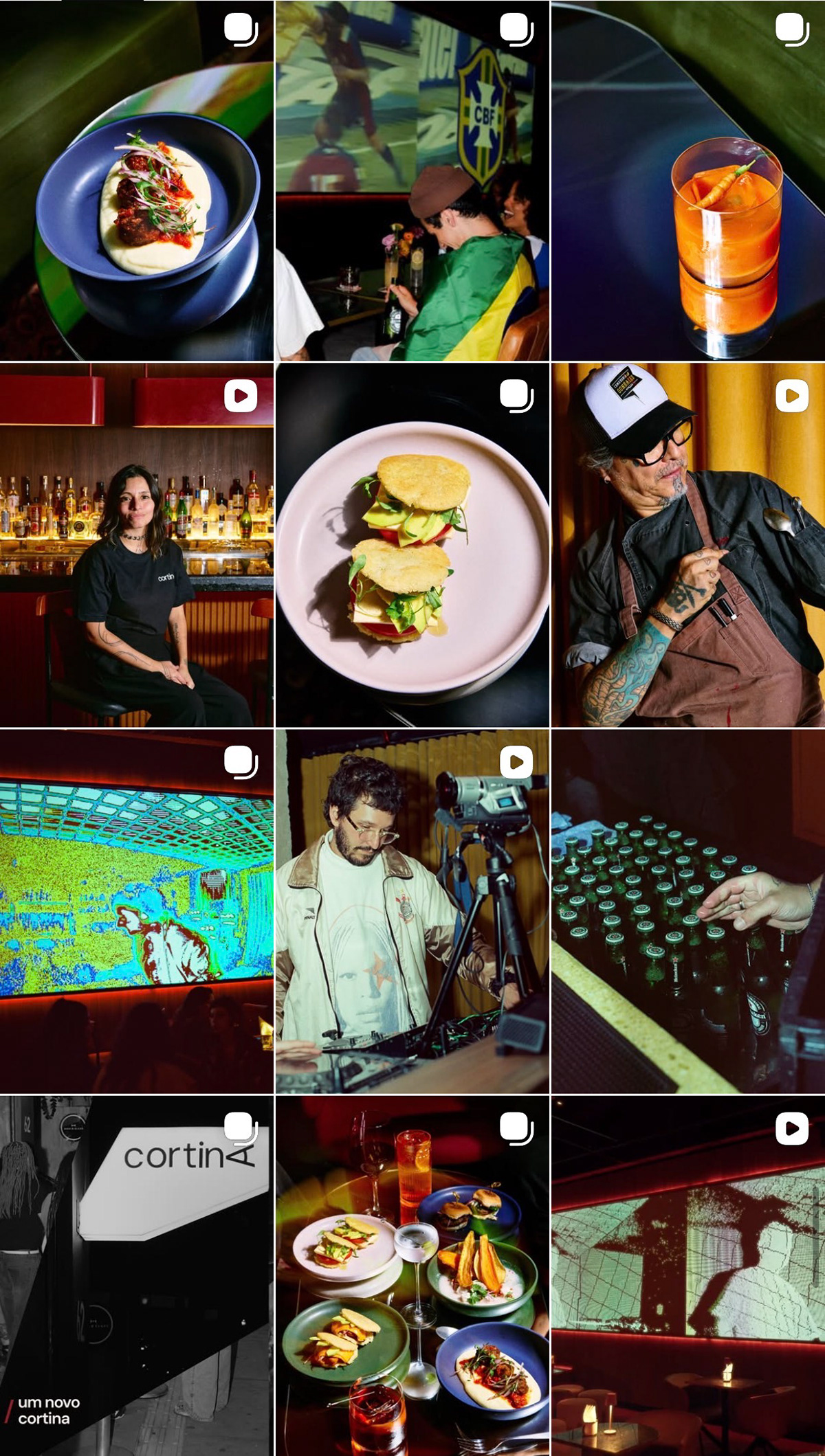825x1456 pixels.
Task: Open the neon green projection screen post
Action: click(x=137, y=911)
